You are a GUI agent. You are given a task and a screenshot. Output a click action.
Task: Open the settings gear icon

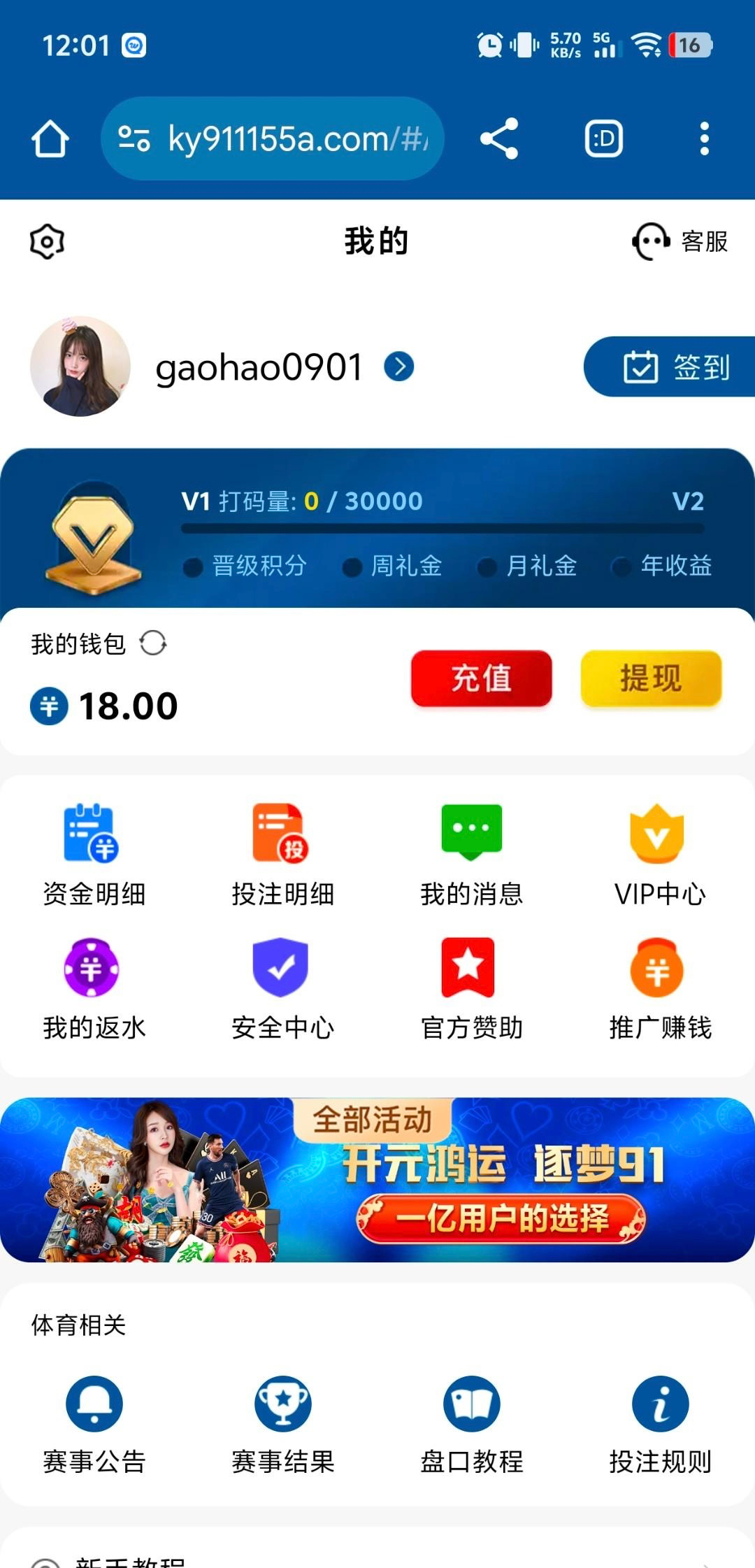(47, 242)
